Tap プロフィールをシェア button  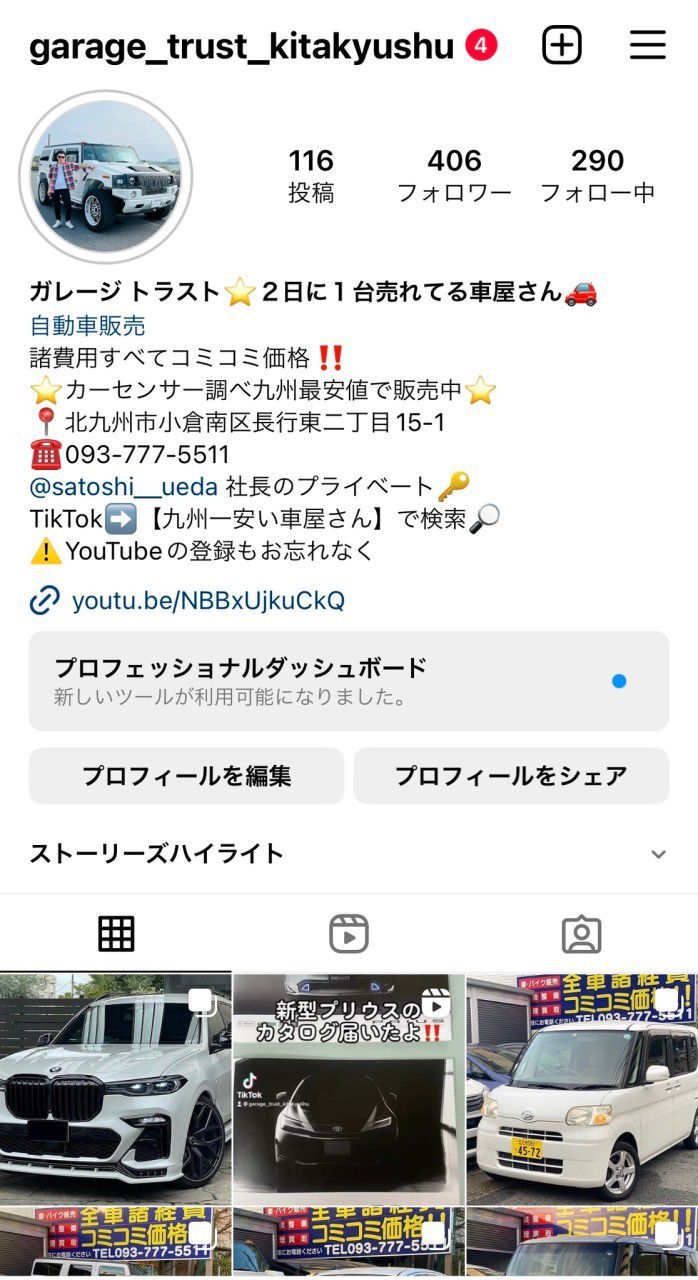click(511, 776)
